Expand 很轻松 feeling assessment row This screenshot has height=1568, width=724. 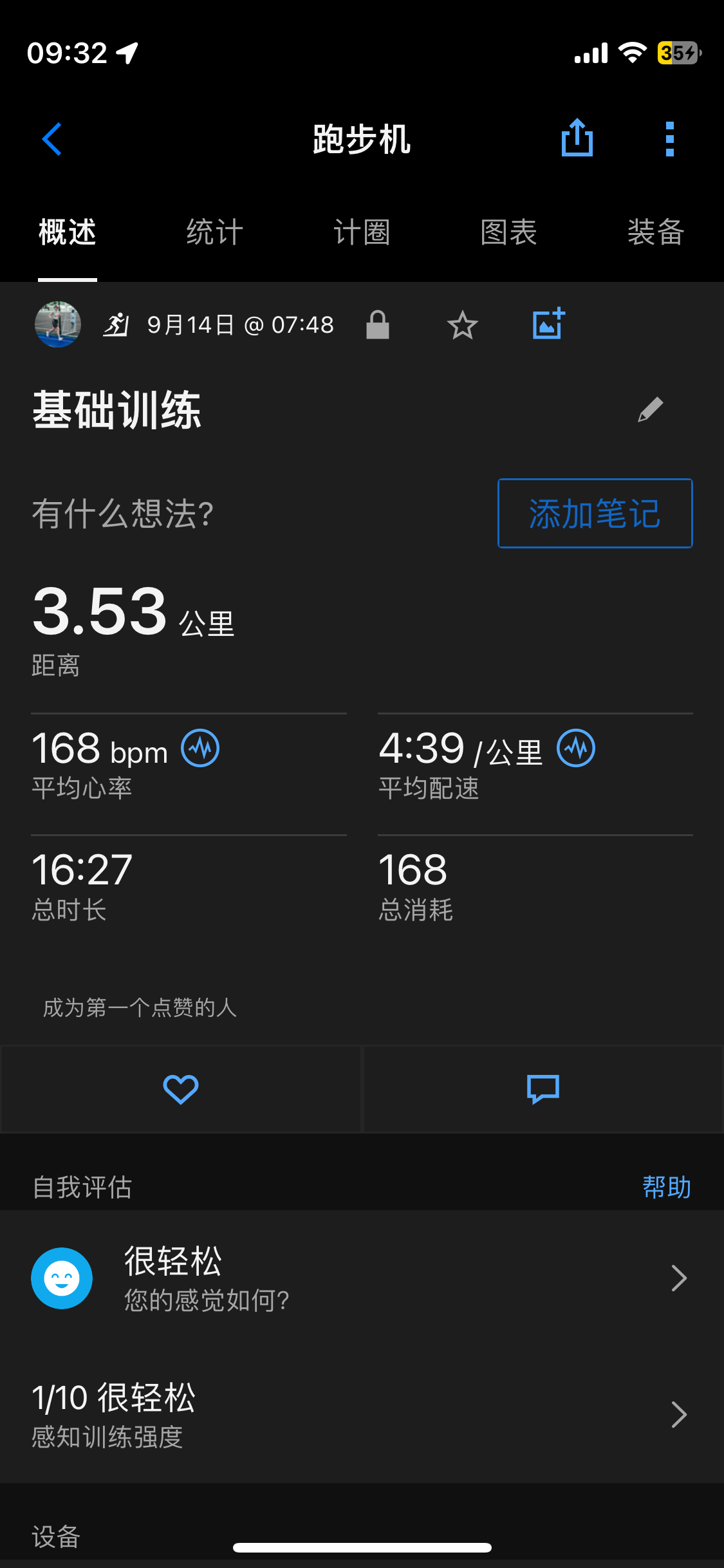click(679, 1278)
